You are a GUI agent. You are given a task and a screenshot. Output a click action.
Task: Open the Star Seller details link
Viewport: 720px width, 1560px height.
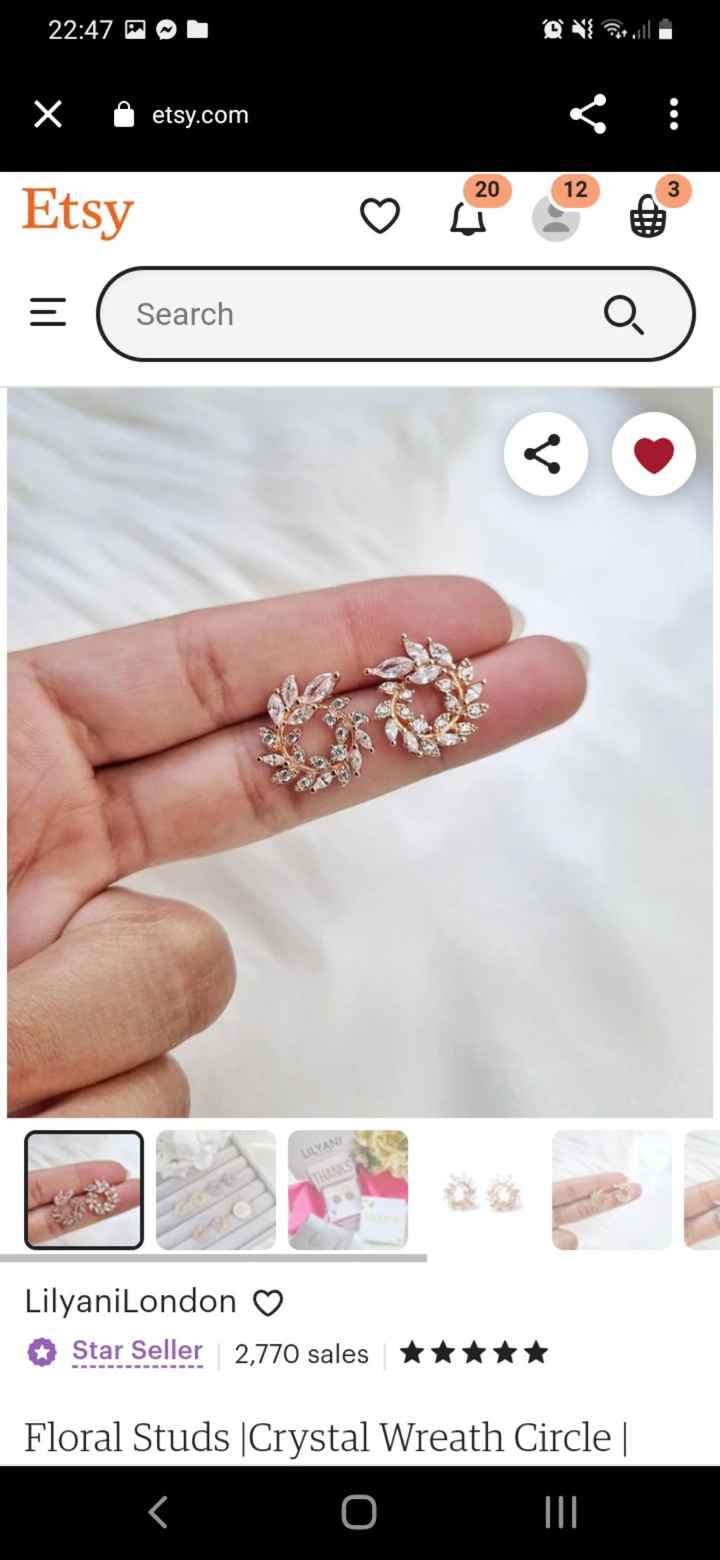point(137,1351)
